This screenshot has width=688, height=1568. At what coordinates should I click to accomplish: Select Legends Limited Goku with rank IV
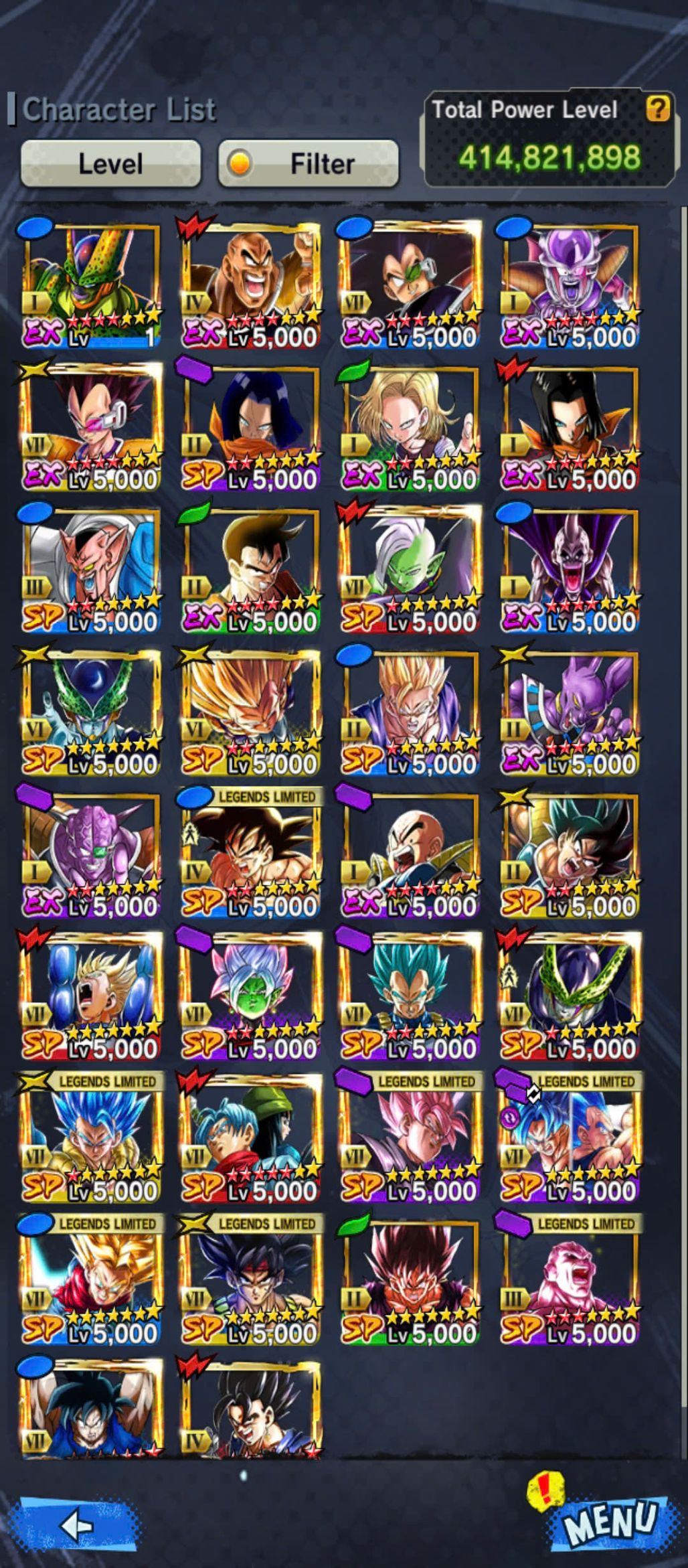click(x=251, y=854)
